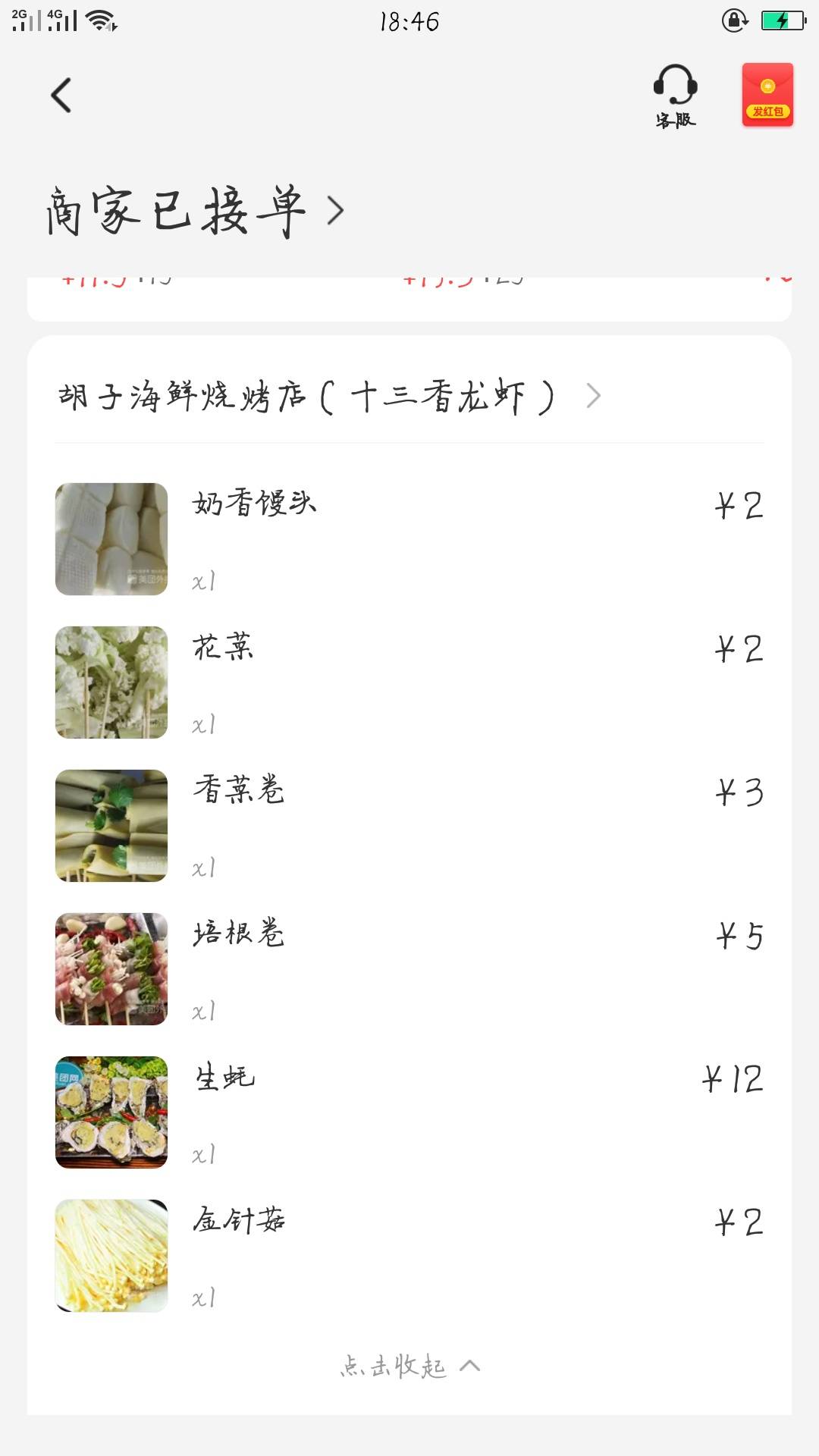
Task: Open the 胡子海鲜烧烤店 store page
Action: click(330, 396)
